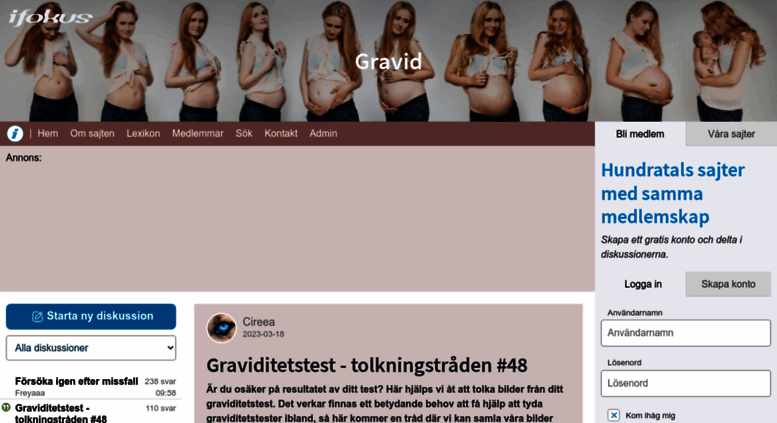Focus the Användarnamn field
The height and width of the screenshot is (423, 777).
(685, 333)
